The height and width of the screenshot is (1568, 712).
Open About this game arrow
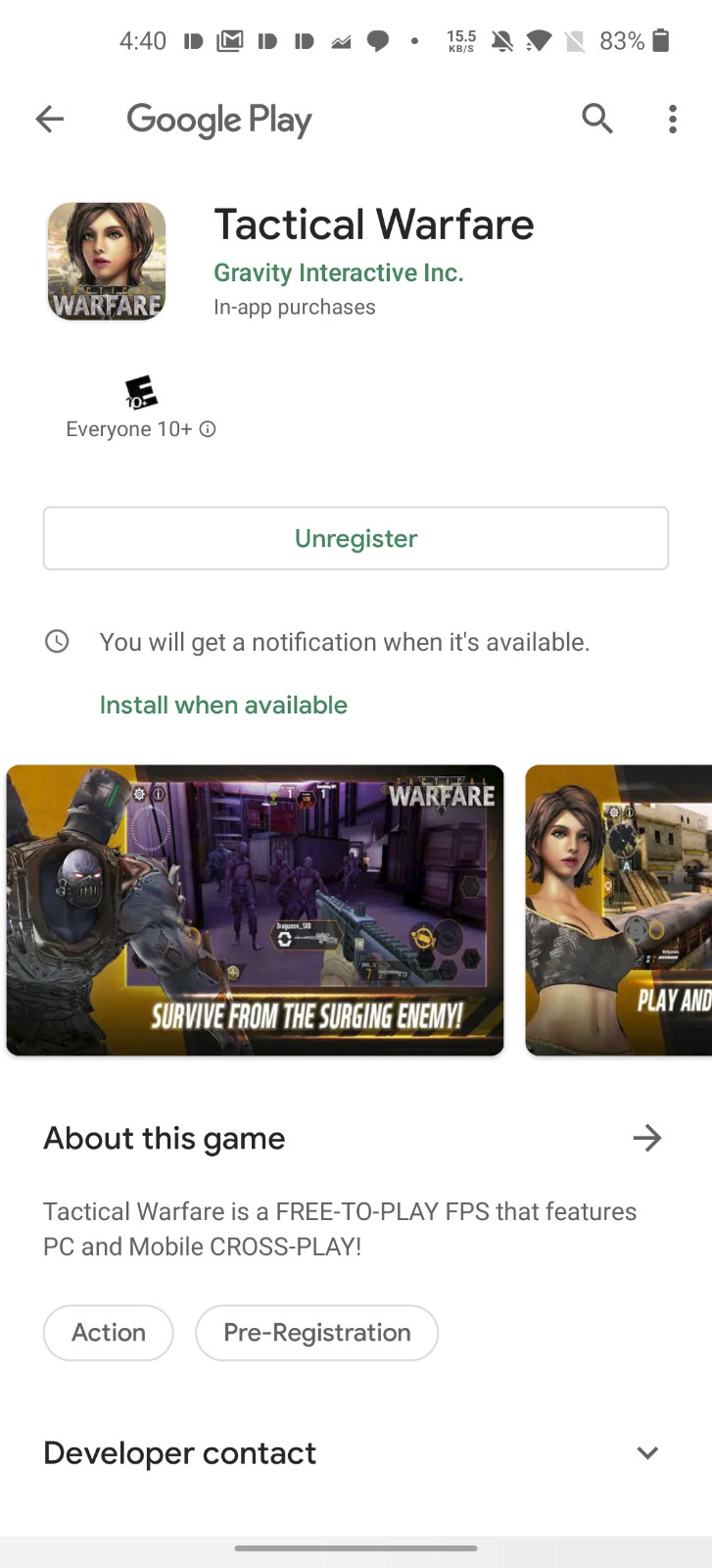(x=646, y=1138)
